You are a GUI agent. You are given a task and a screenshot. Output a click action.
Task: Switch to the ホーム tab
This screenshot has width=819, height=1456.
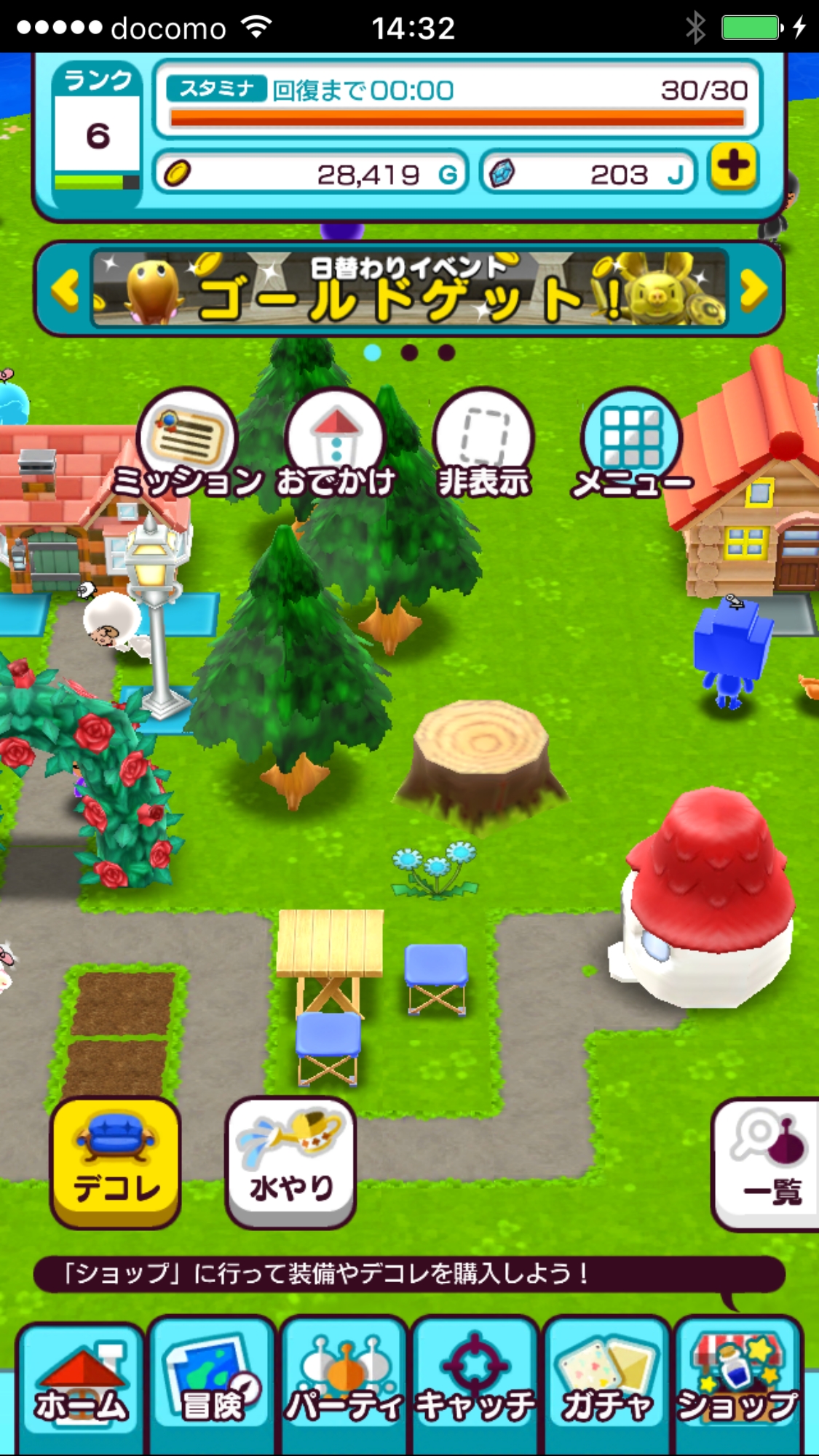[x=81, y=1387]
